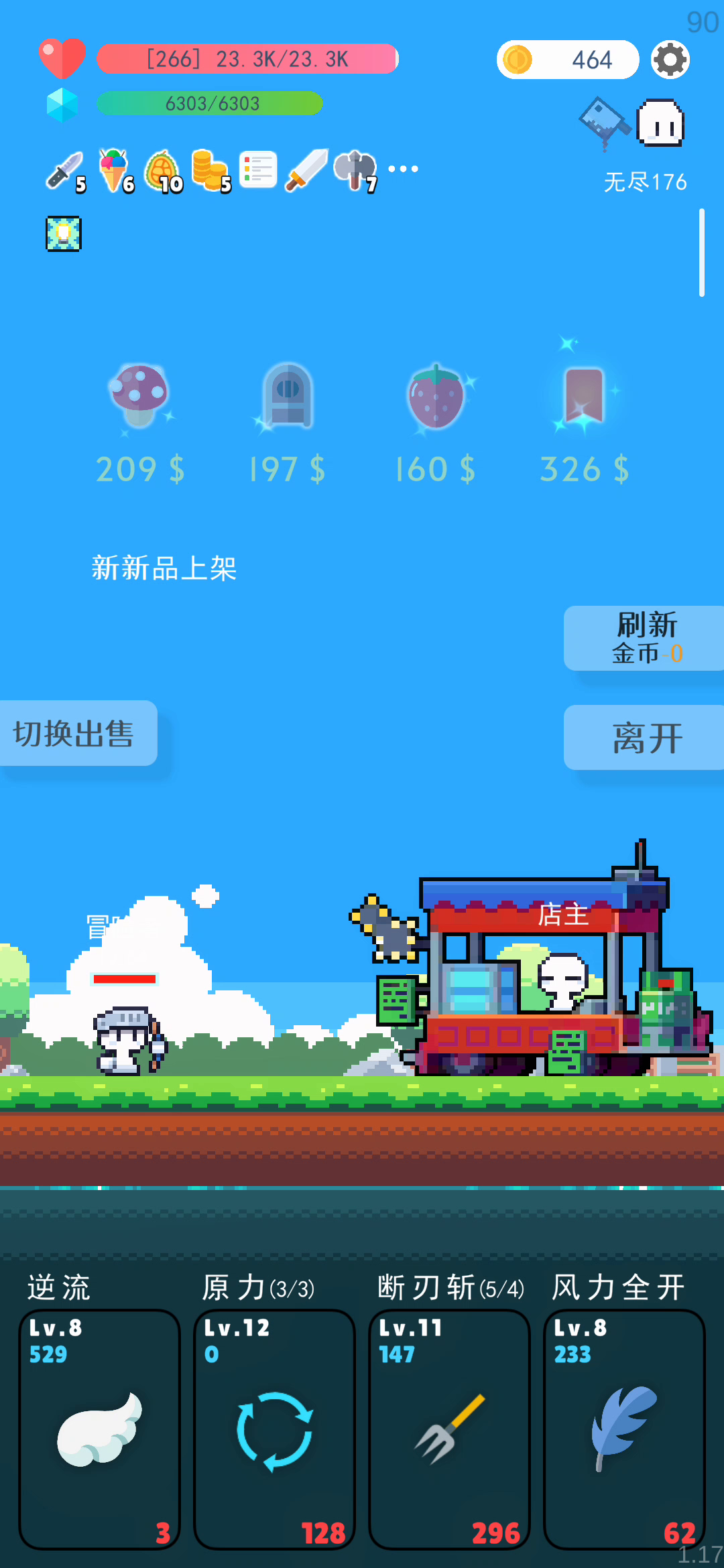Image resolution: width=724 pixels, height=1568 pixels.
Task: Expand more items via three dots
Action: click(403, 169)
